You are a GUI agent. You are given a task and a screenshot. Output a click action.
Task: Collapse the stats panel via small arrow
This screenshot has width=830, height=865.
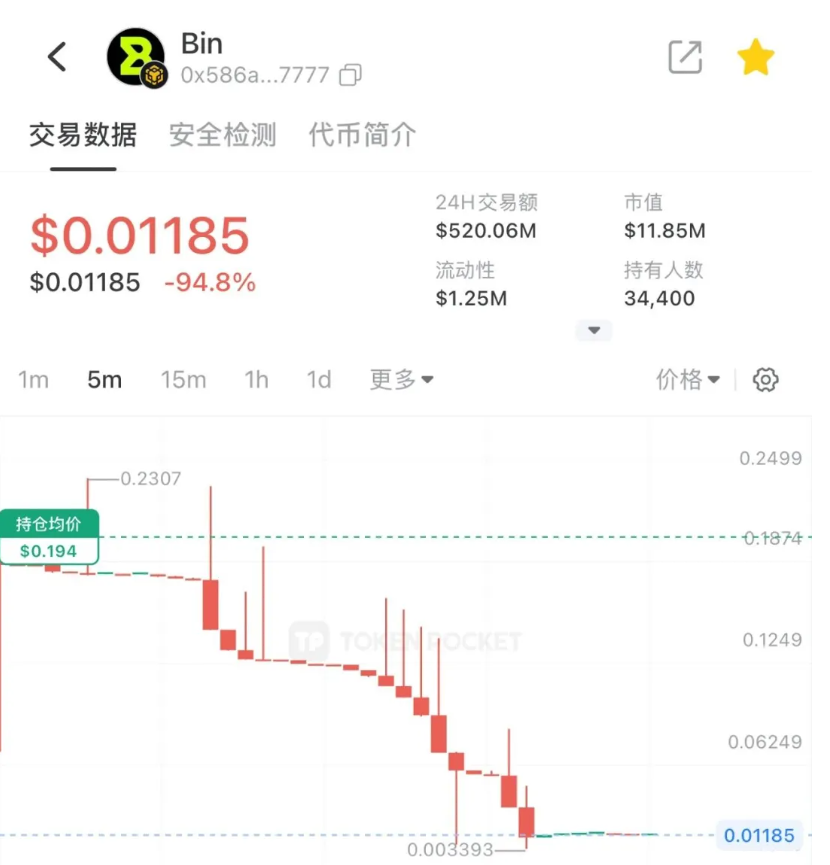[x=594, y=330]
